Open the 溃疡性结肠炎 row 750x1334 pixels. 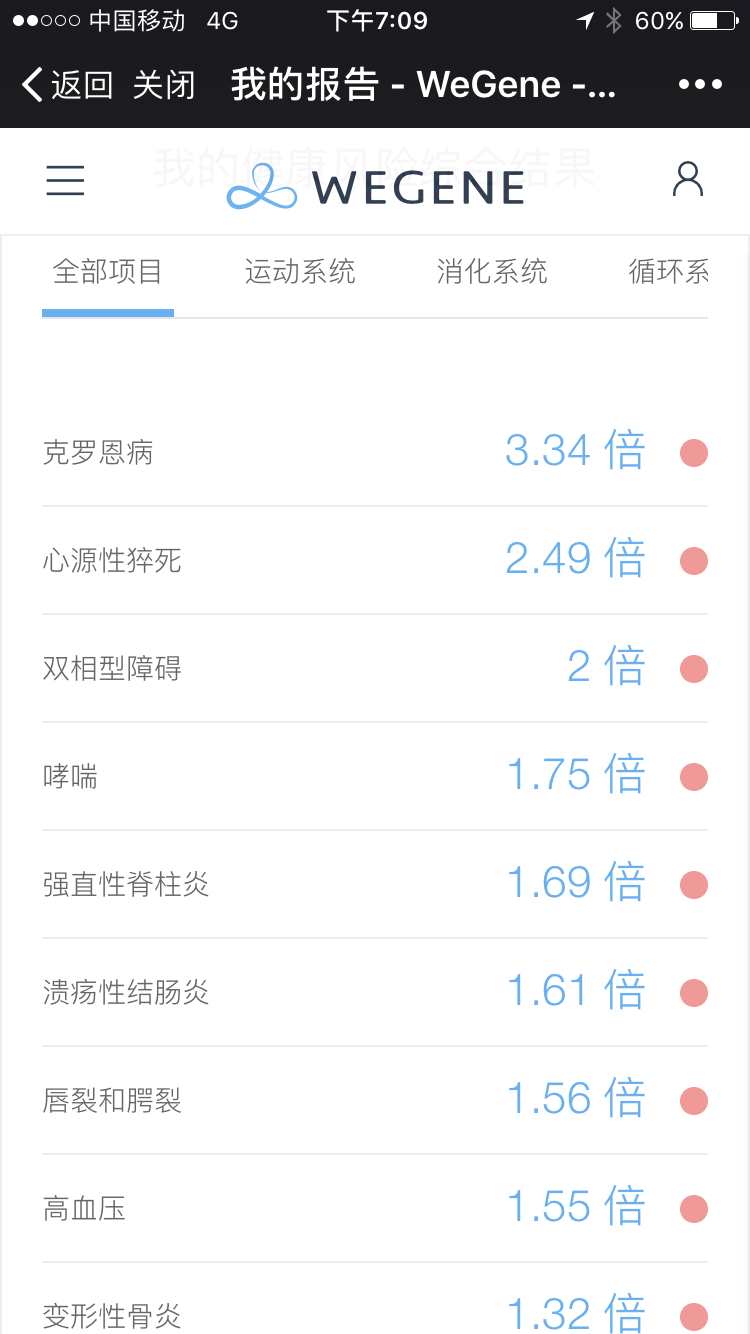click(x=375, y=992)
